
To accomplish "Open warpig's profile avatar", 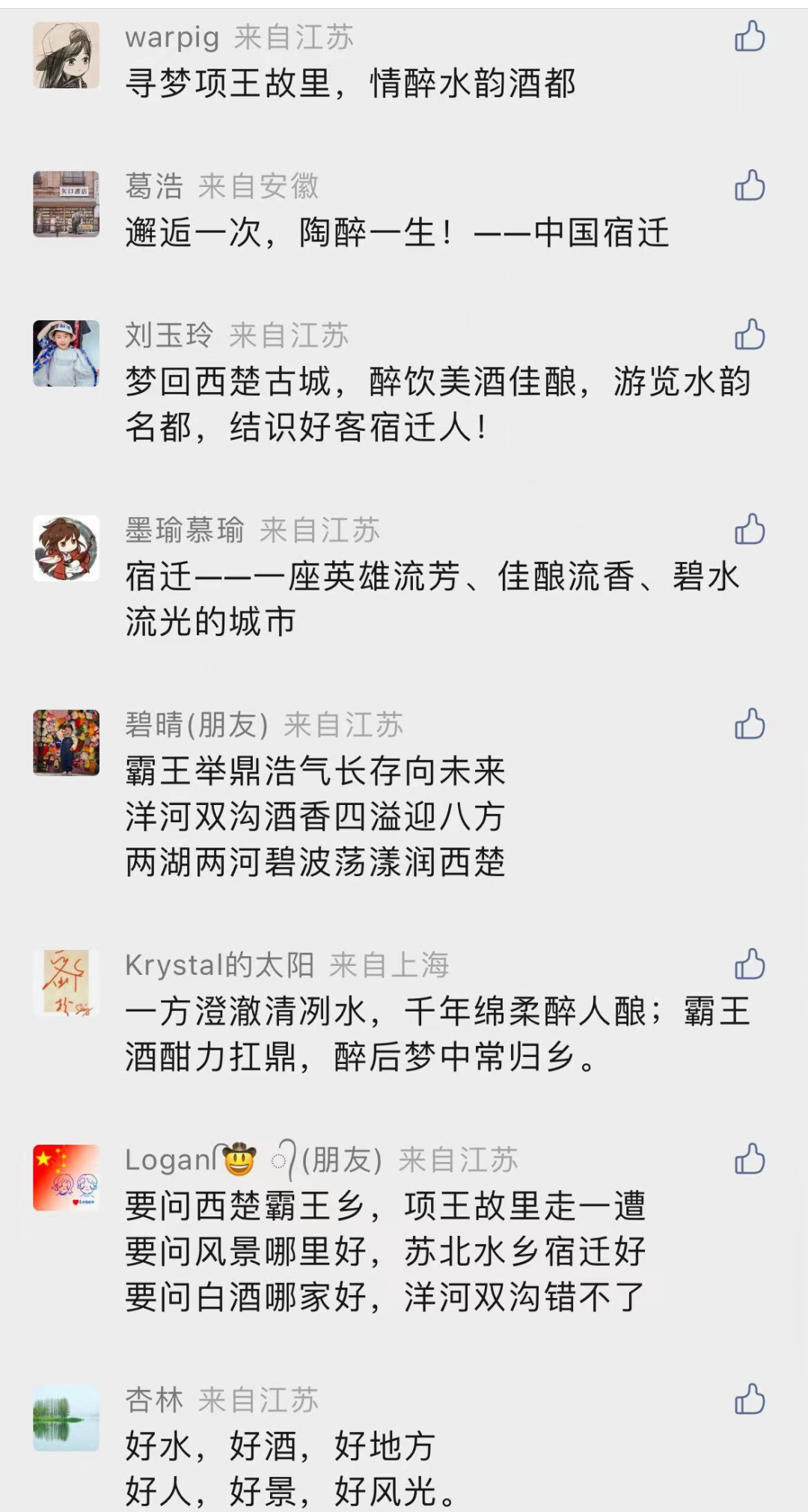I will tap(66, 55).
